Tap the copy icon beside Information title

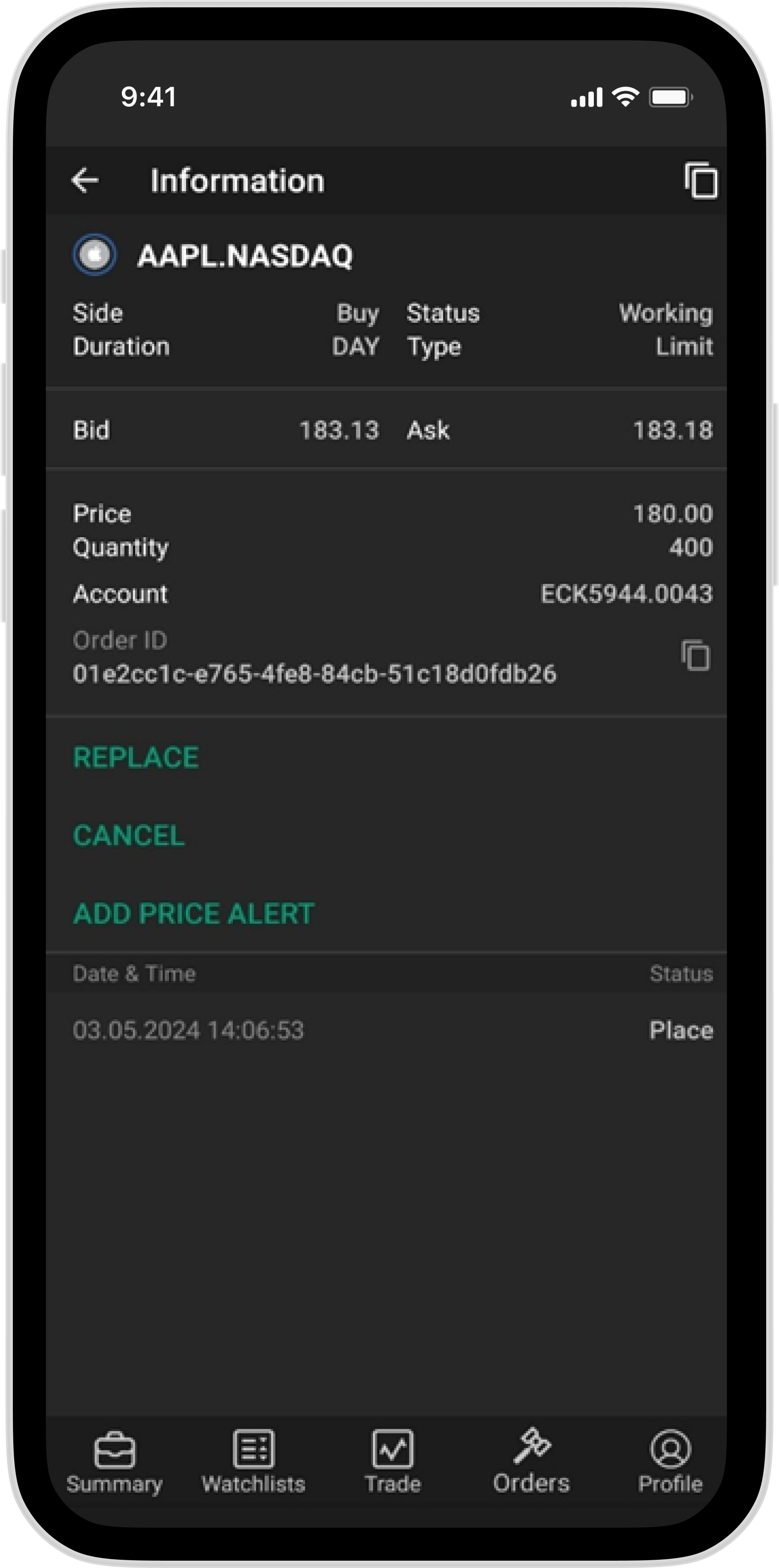(701, 180)
